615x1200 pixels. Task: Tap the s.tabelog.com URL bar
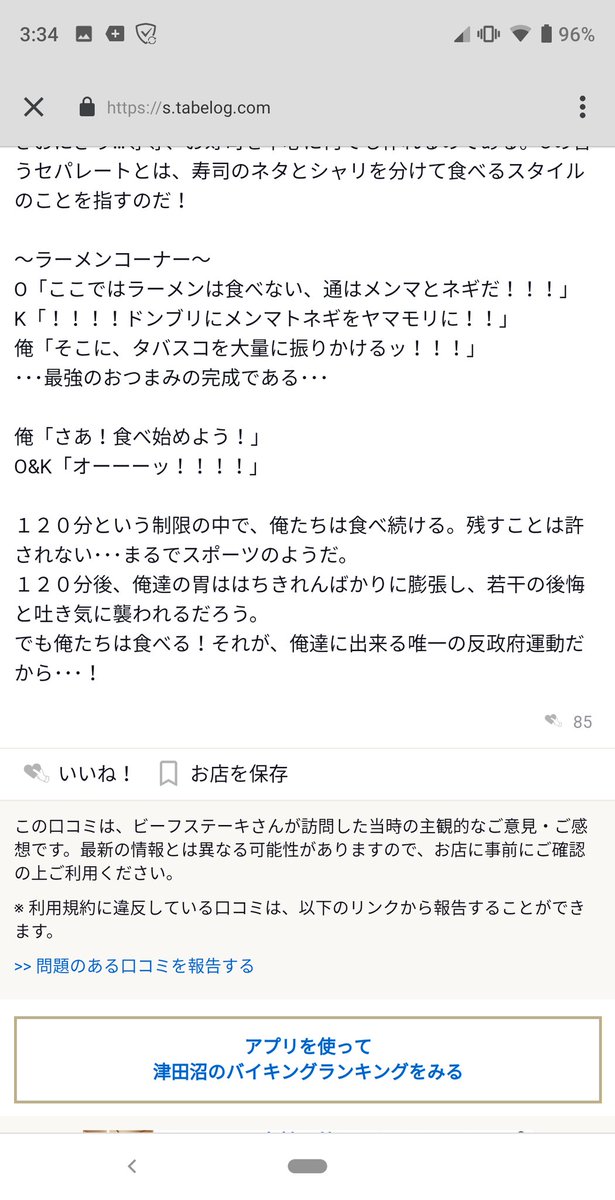point(188,108)
